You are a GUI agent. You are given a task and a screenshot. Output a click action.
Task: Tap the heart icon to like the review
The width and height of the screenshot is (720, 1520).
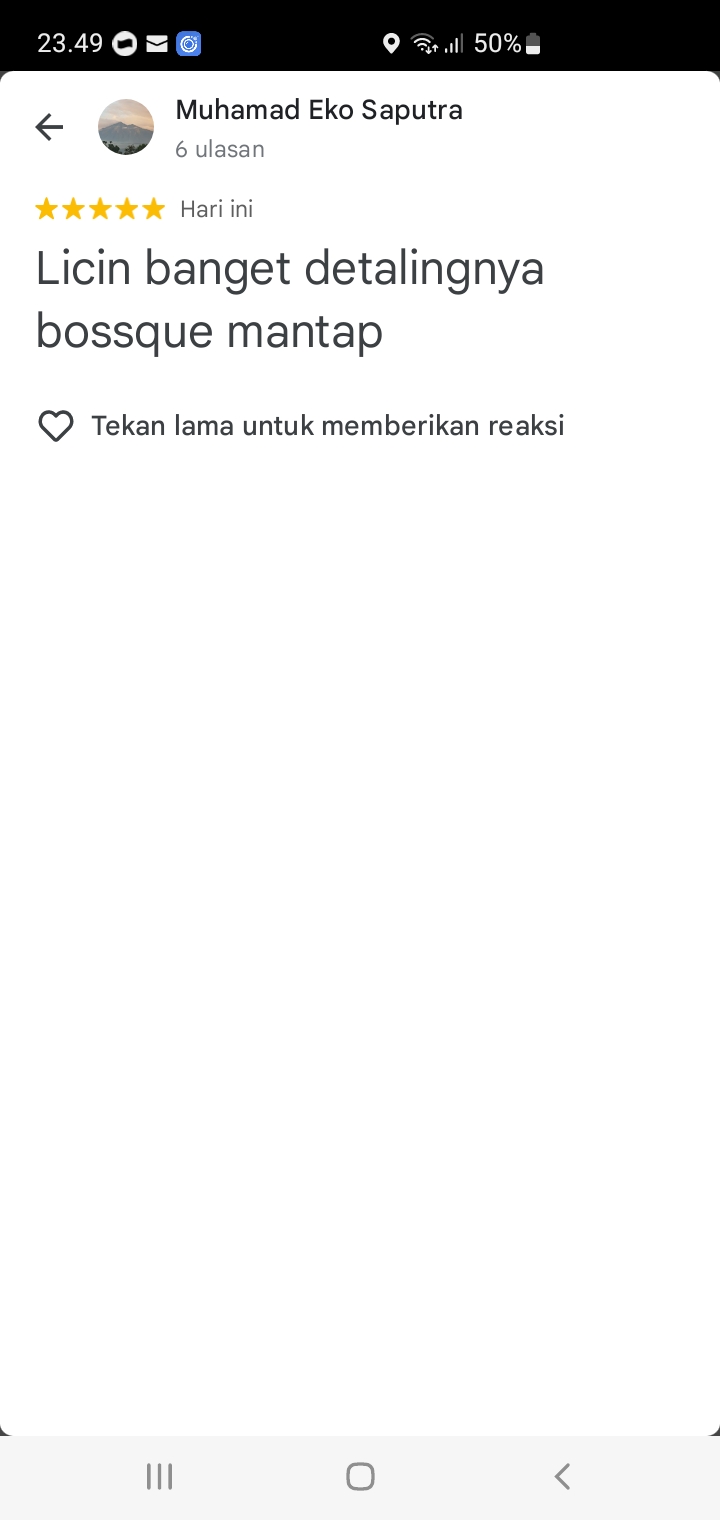click(x=56, y=426)
